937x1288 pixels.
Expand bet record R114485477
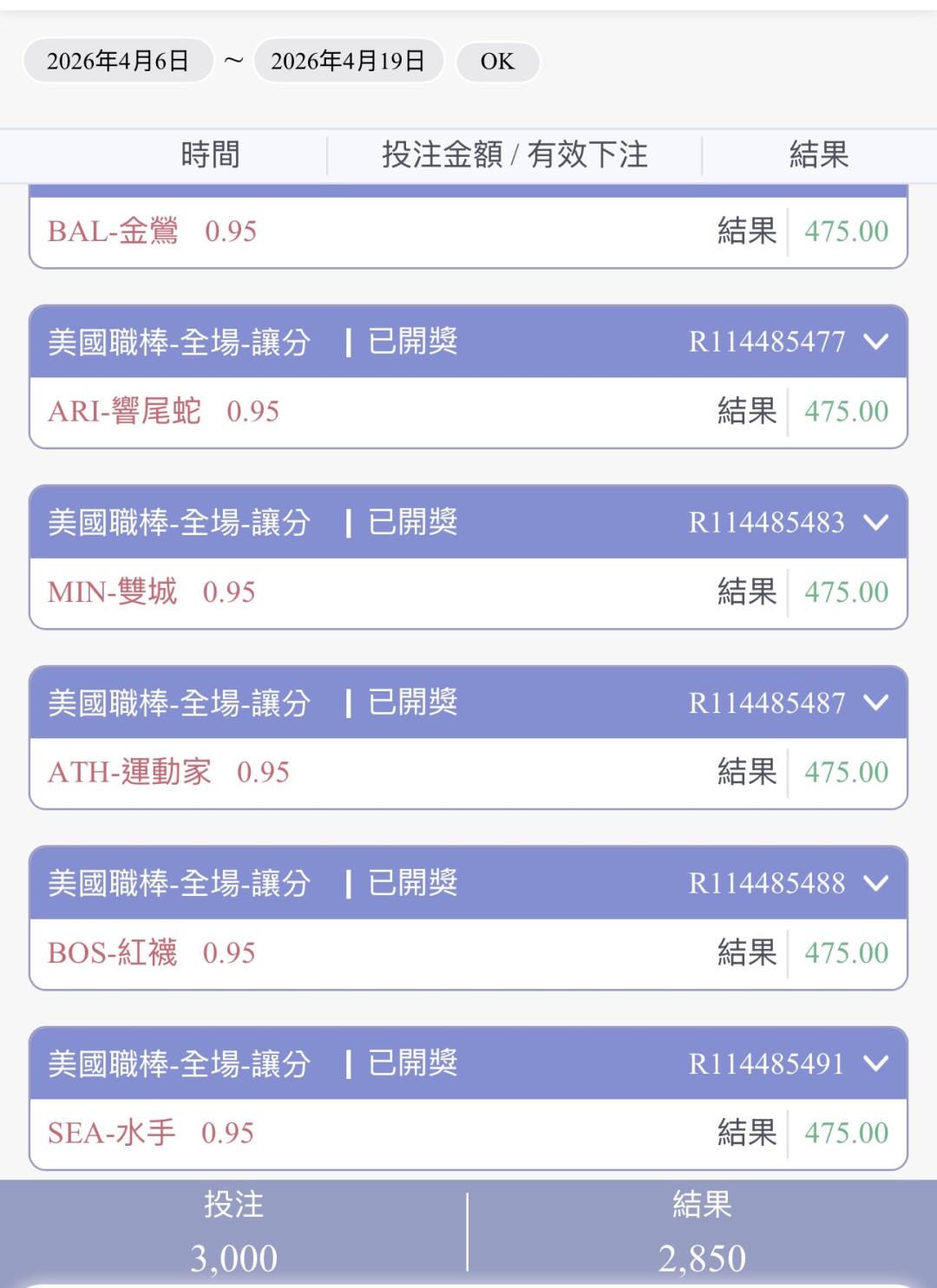click(x=876, y=342)
